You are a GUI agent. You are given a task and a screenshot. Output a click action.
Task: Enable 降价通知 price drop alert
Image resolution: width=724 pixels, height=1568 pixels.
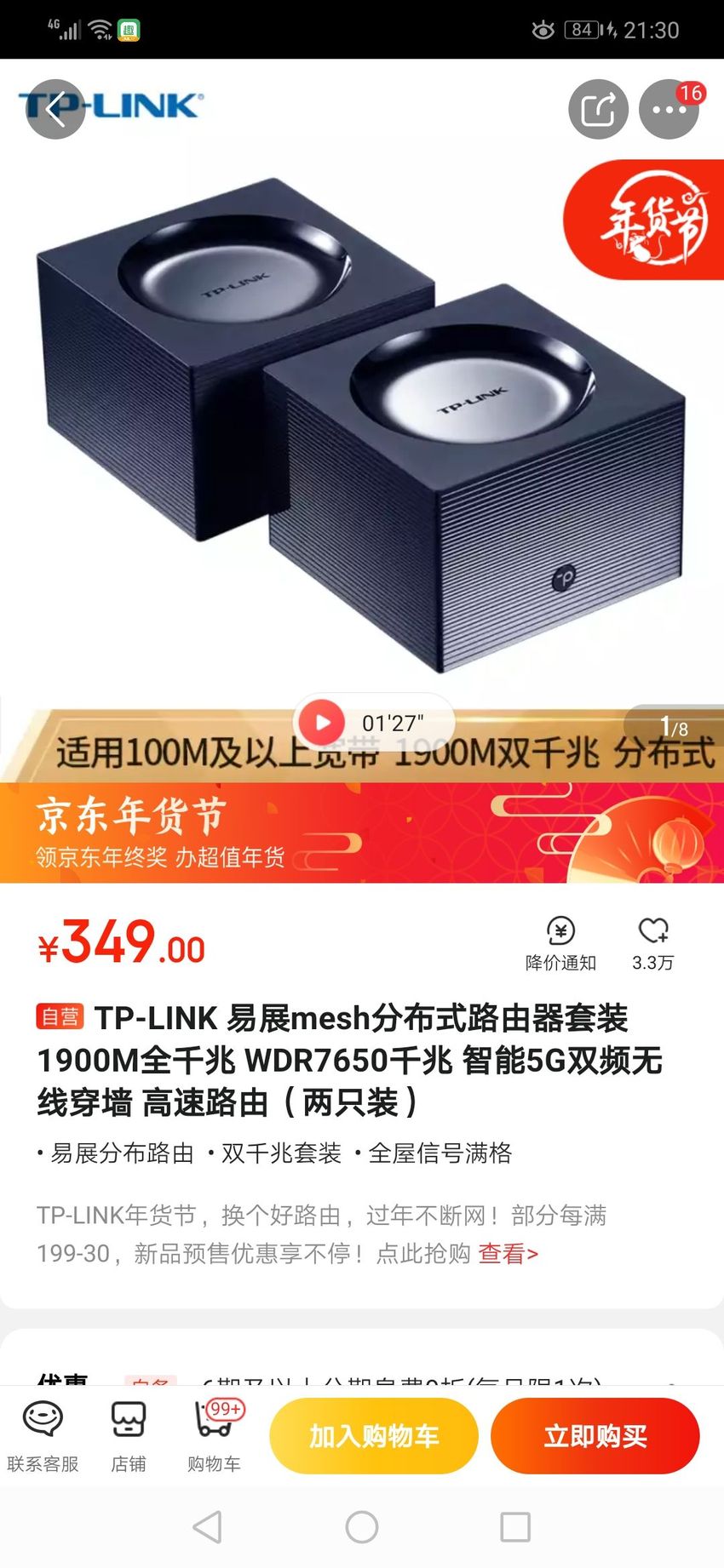pos(560,943)
